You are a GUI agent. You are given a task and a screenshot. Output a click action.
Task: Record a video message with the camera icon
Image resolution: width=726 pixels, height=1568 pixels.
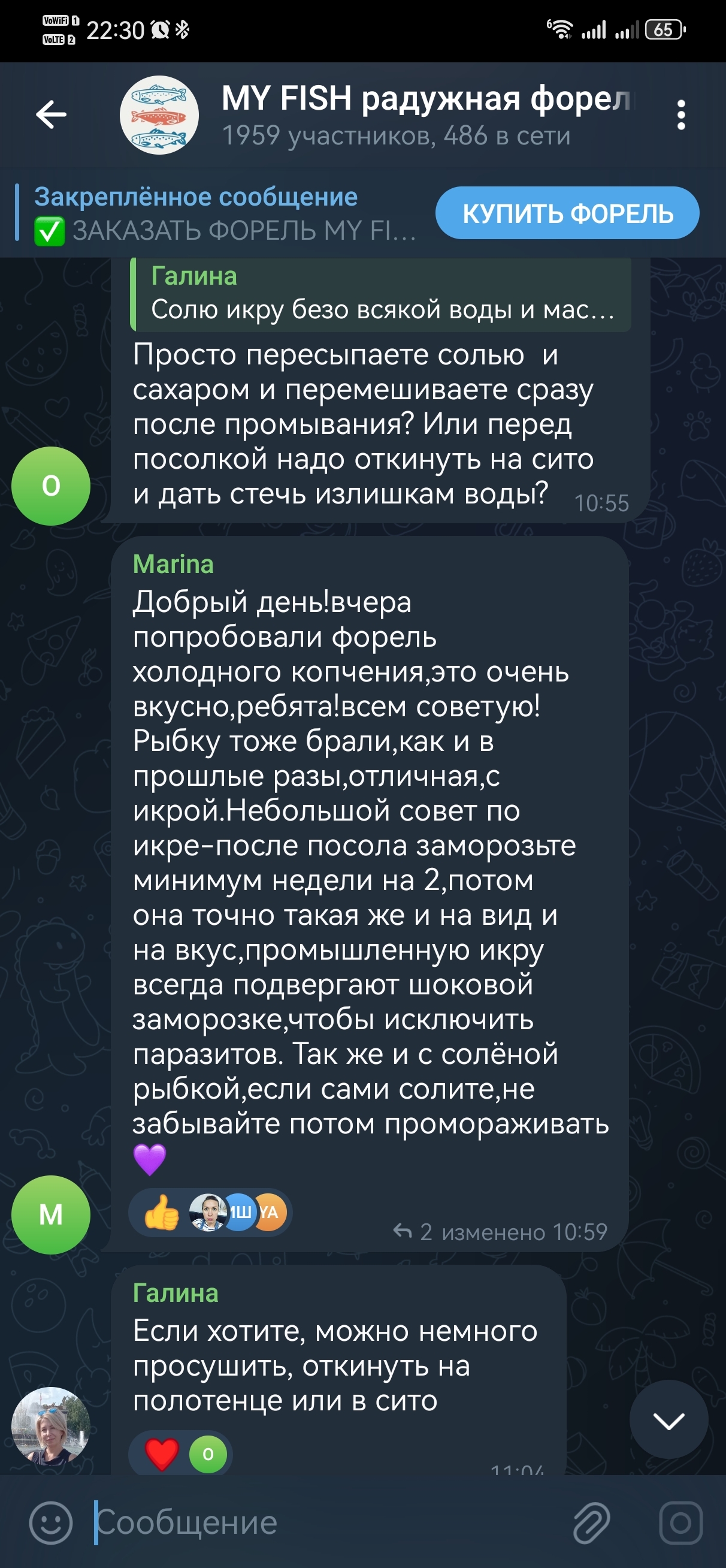pyautogui.click(x=681, y=1523)
